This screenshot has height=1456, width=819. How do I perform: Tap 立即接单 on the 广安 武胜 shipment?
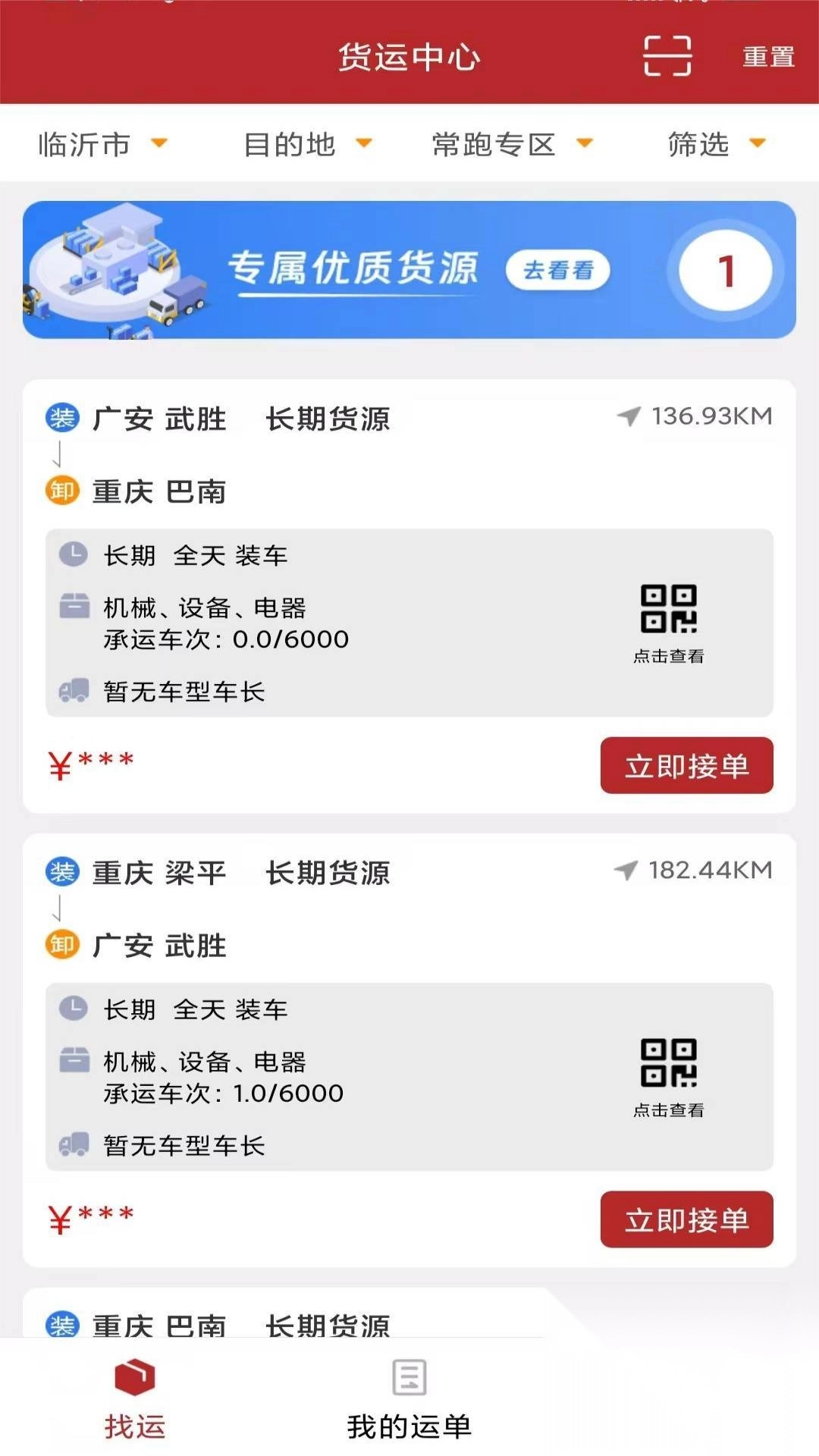pyautogui.click(x=686, y=766)
